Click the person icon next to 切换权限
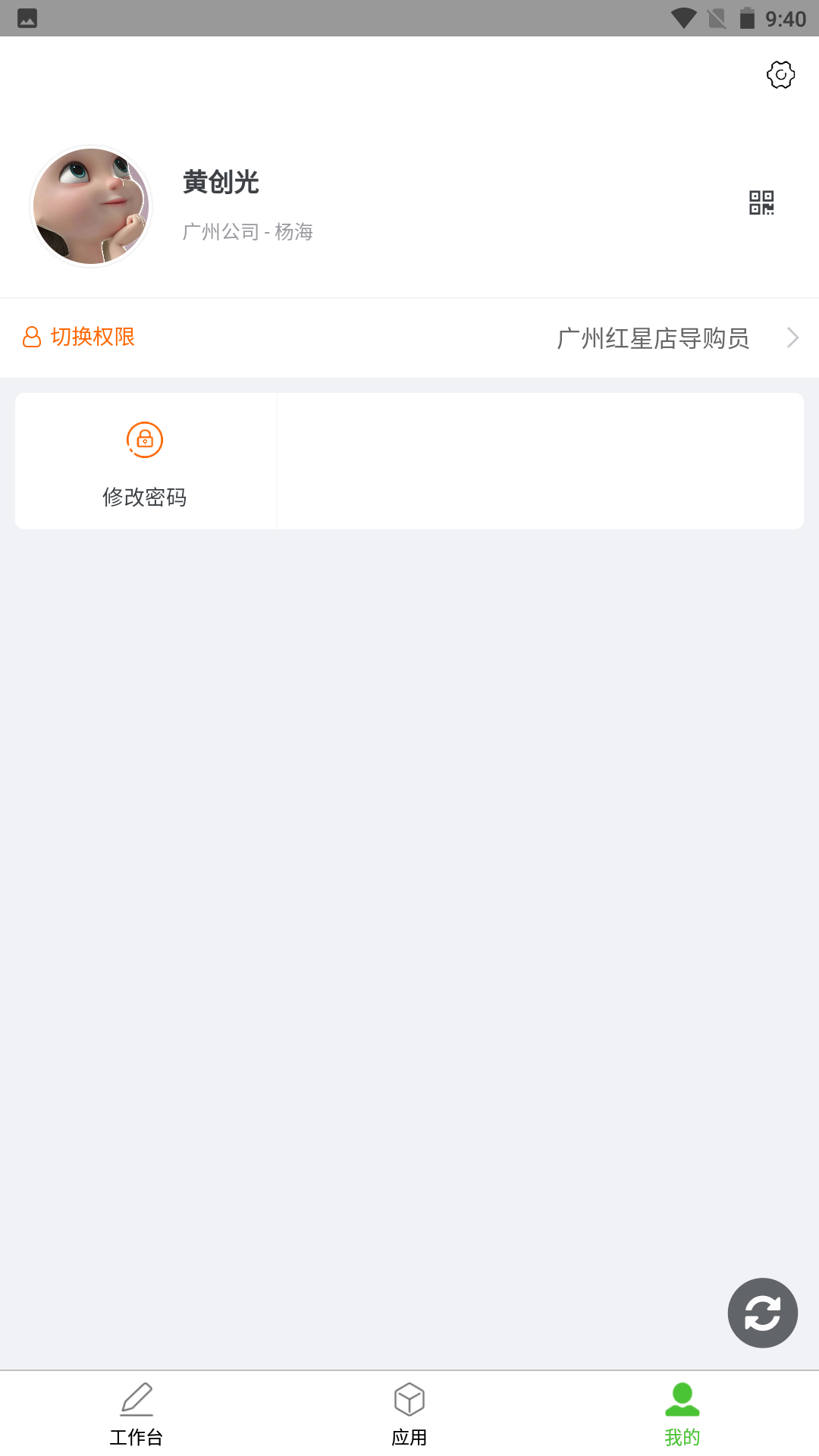The image size is (819, 1456). pyautogui.click(x=31, y=336)
